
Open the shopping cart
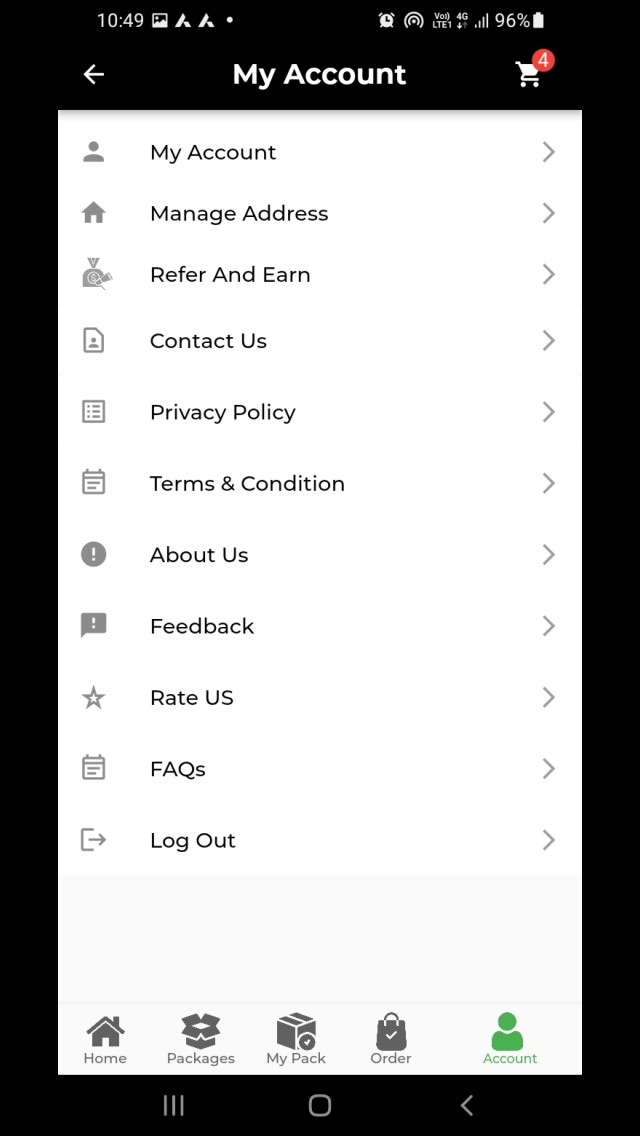click(x=529, y=74)
